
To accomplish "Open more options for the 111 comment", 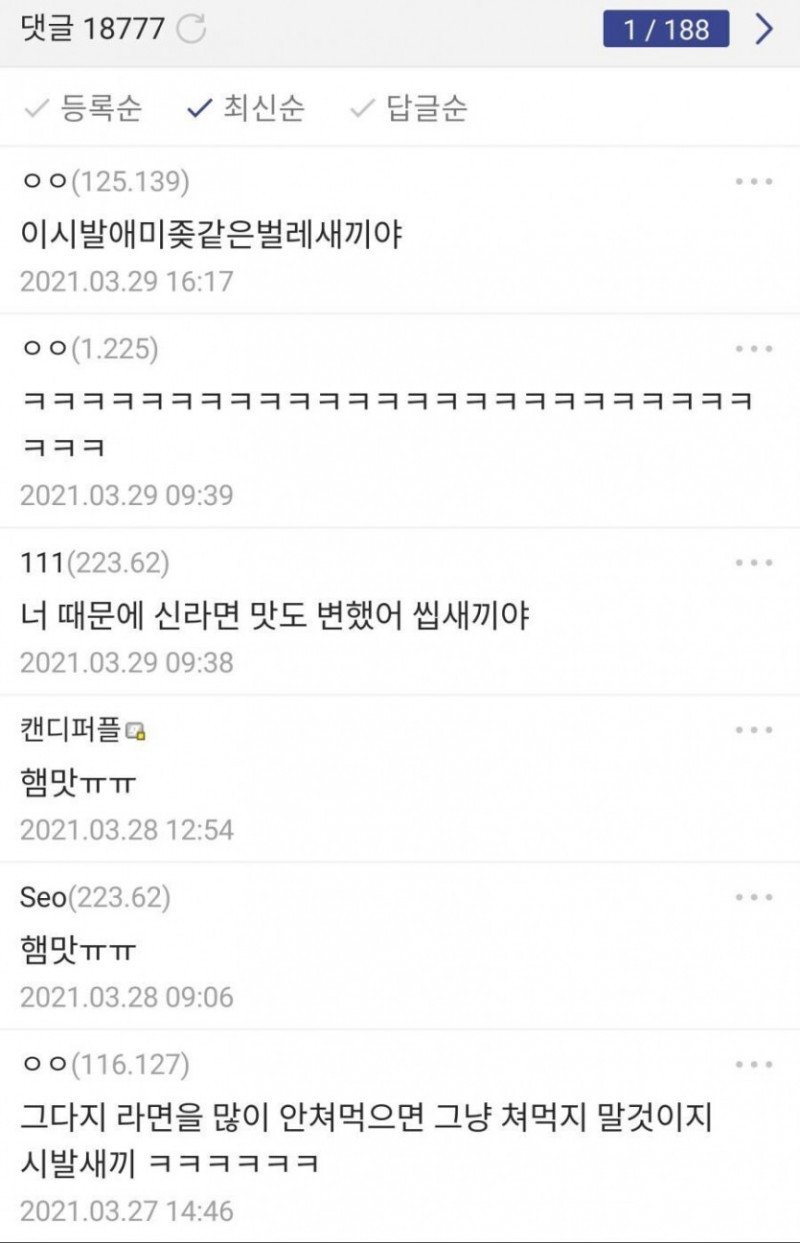I will tap(753, 563).
